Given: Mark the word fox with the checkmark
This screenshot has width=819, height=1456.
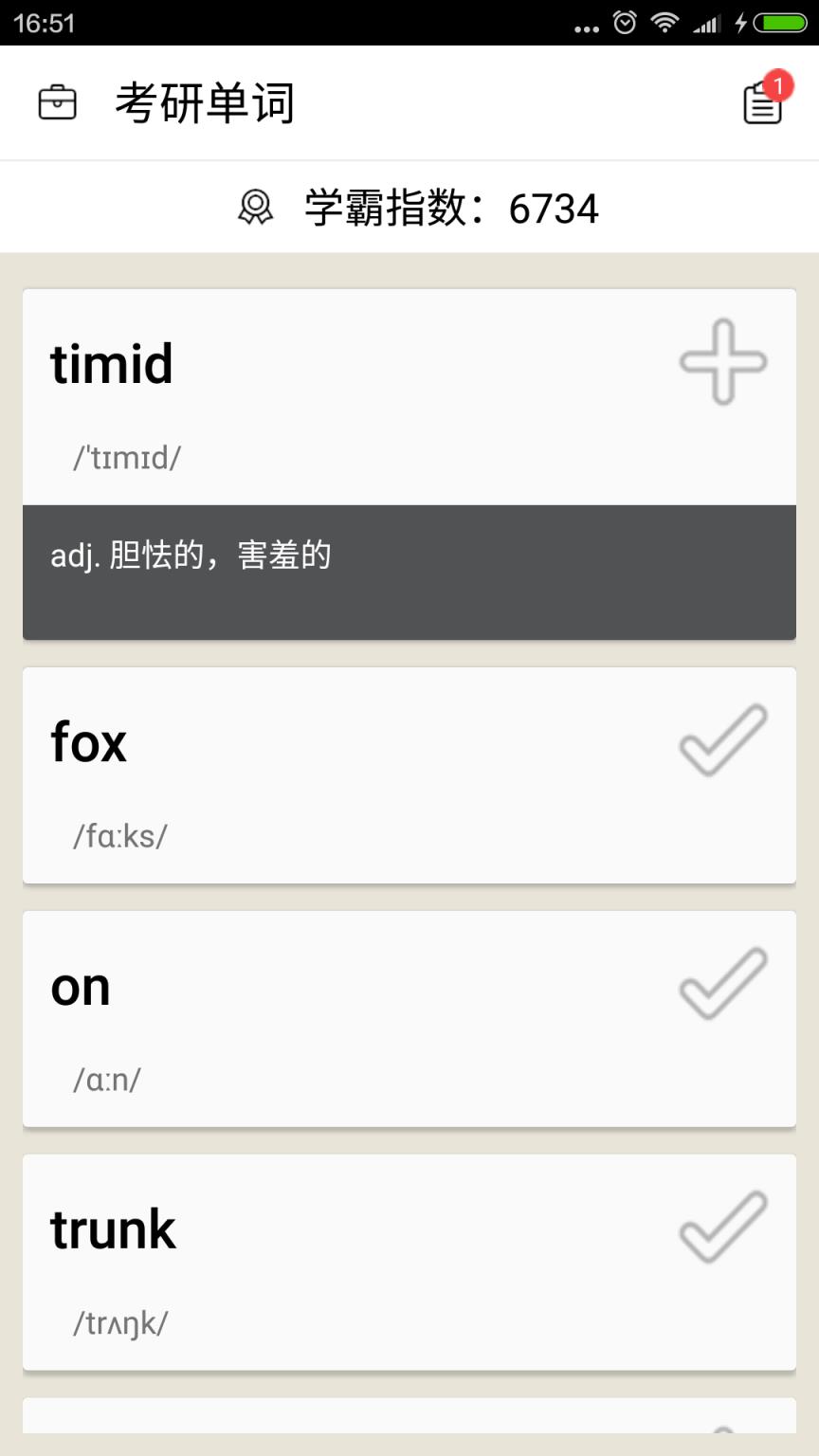Looking at the screenshot, I should click(x=722, y=740).
